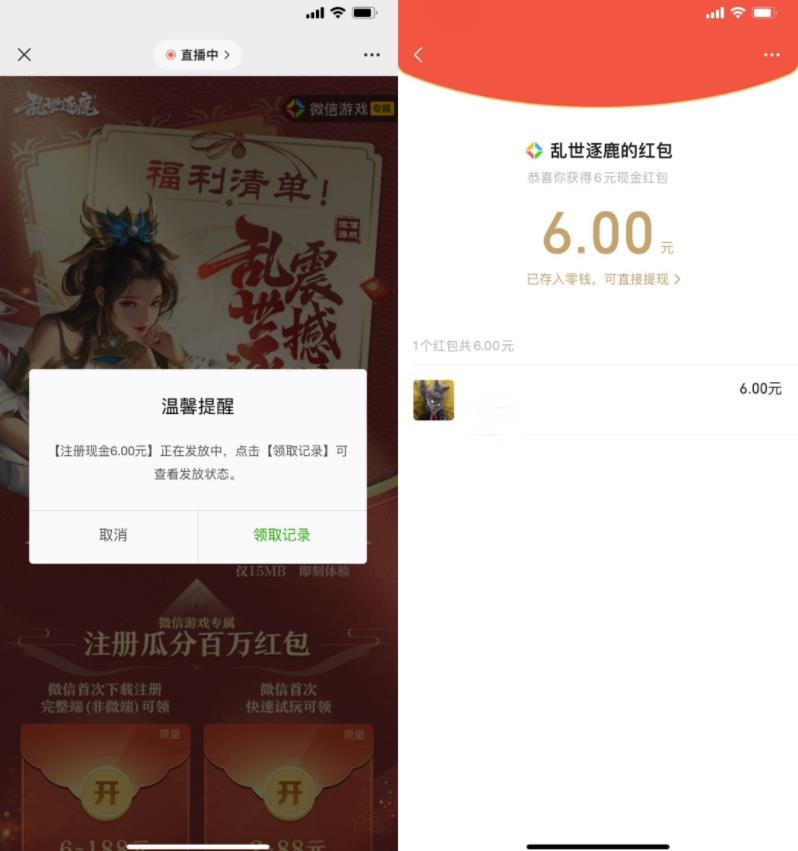Expand the 直播中 live broadcast banner

(x=197, y=56)
